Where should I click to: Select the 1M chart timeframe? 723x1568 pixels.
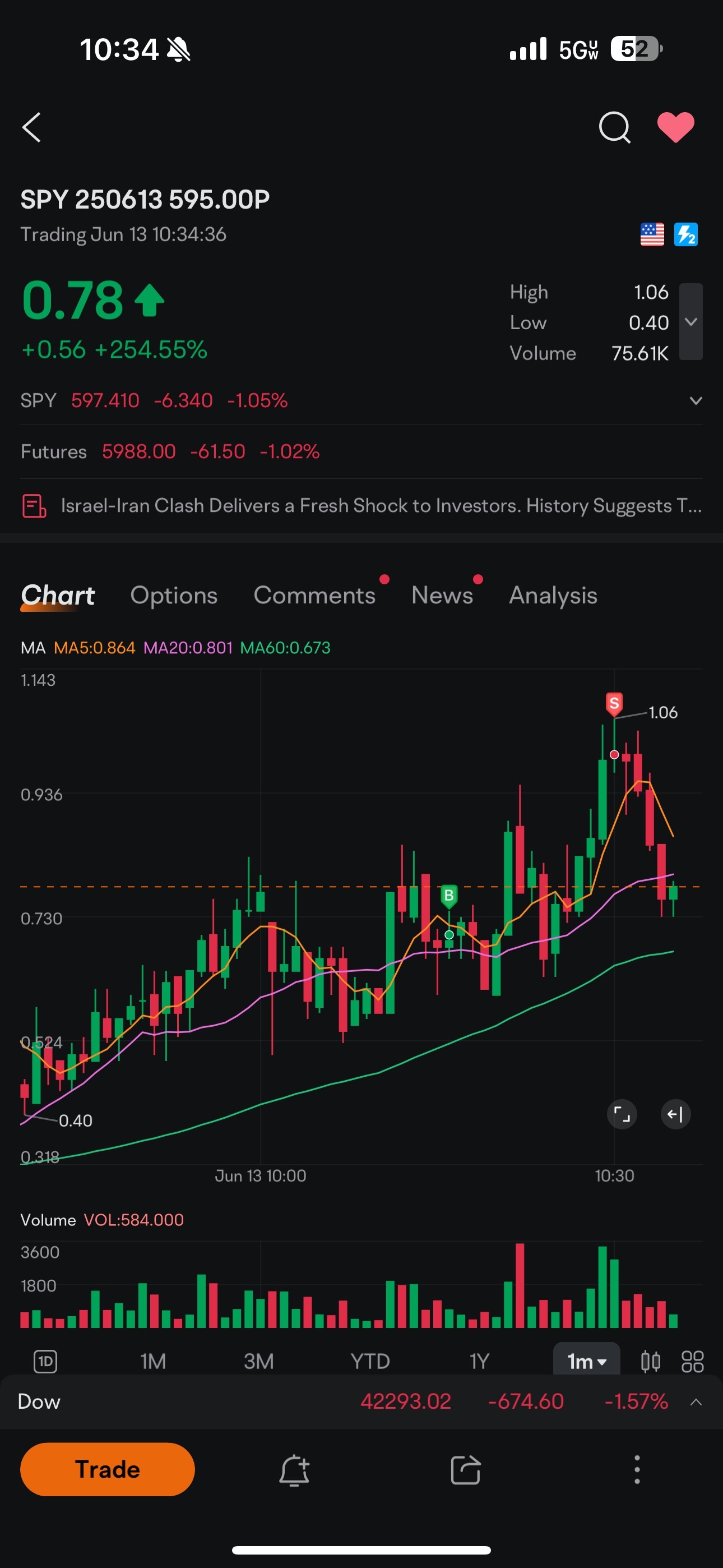point(153,1361)
